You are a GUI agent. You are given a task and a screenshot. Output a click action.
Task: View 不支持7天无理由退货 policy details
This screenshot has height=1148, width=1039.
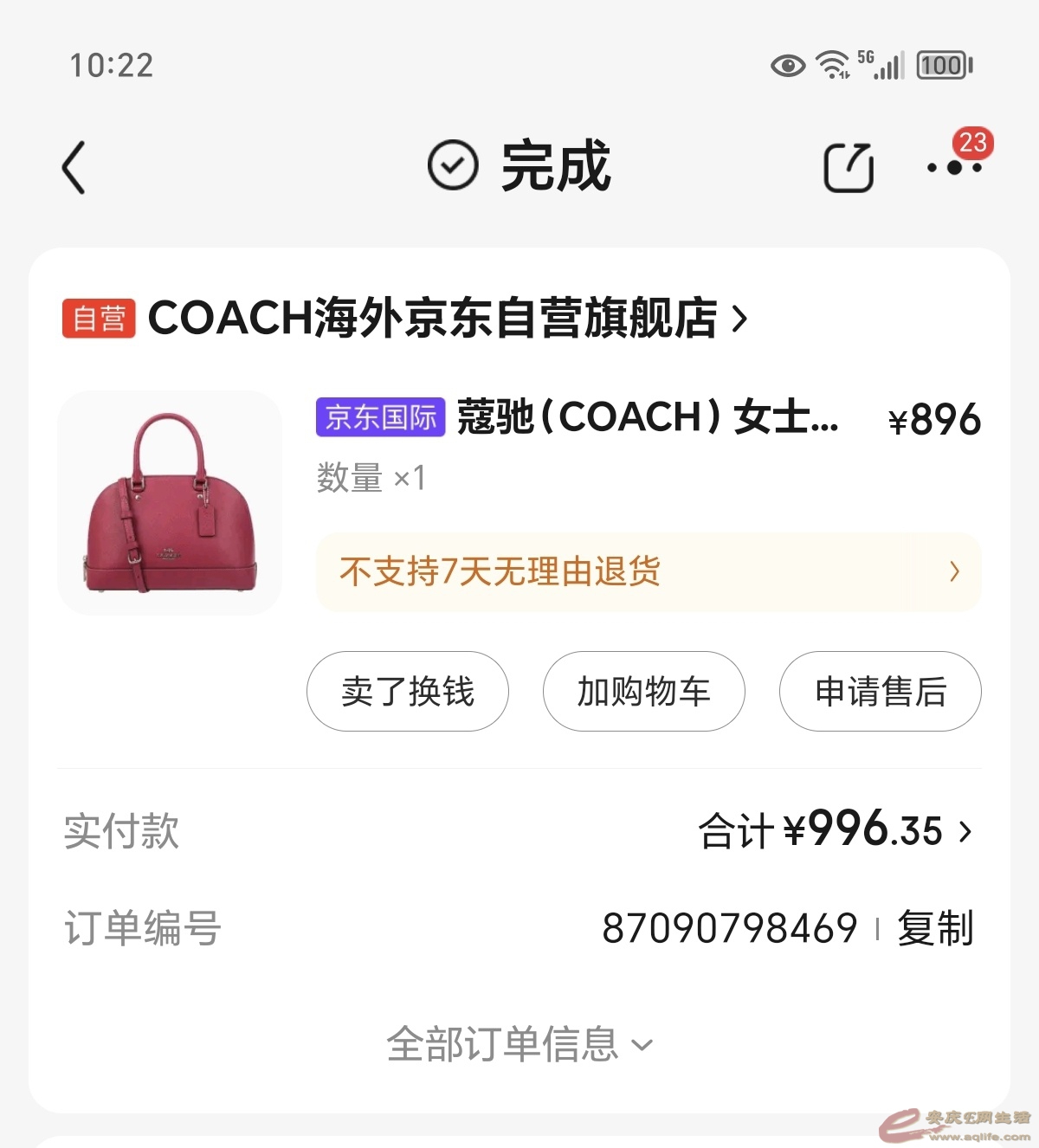pos(648,572)
